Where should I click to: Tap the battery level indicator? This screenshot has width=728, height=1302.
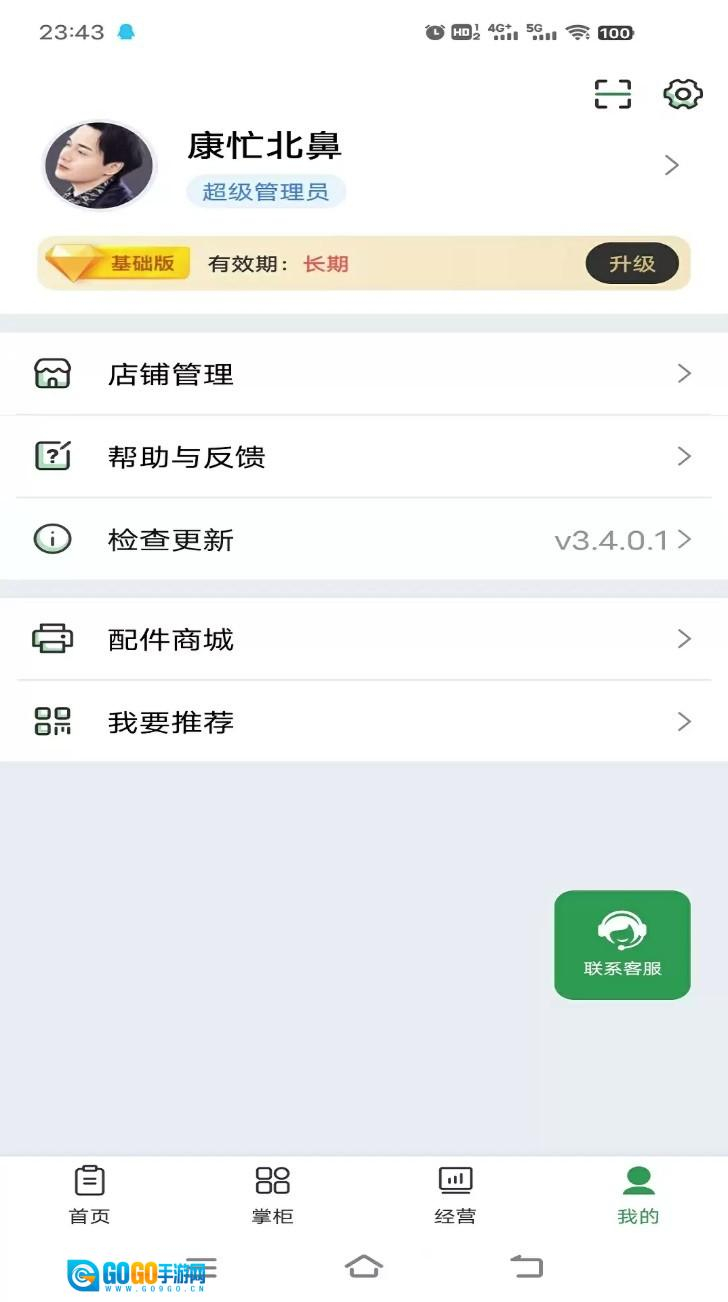(x=612, y=32)
